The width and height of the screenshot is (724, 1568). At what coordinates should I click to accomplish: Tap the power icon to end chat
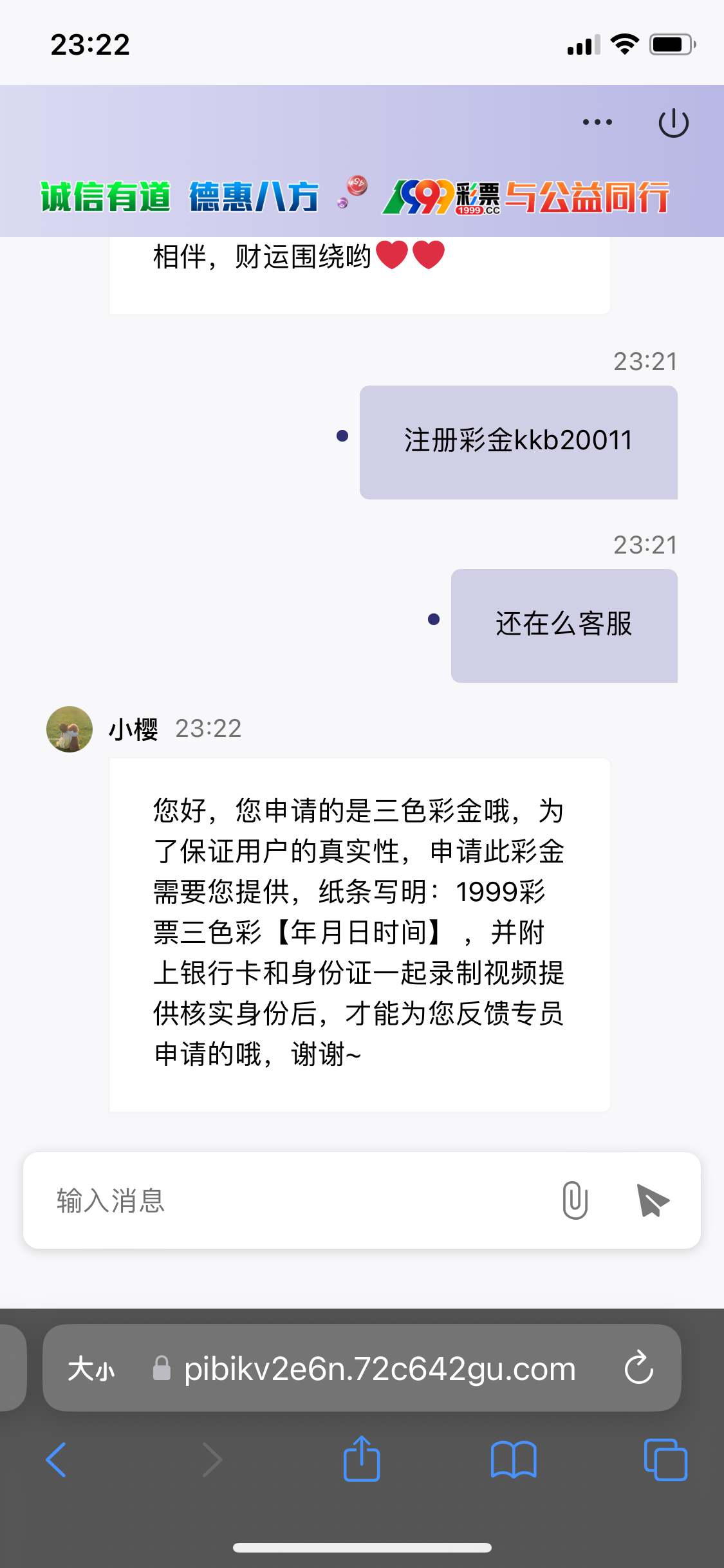tap(674, 123)
